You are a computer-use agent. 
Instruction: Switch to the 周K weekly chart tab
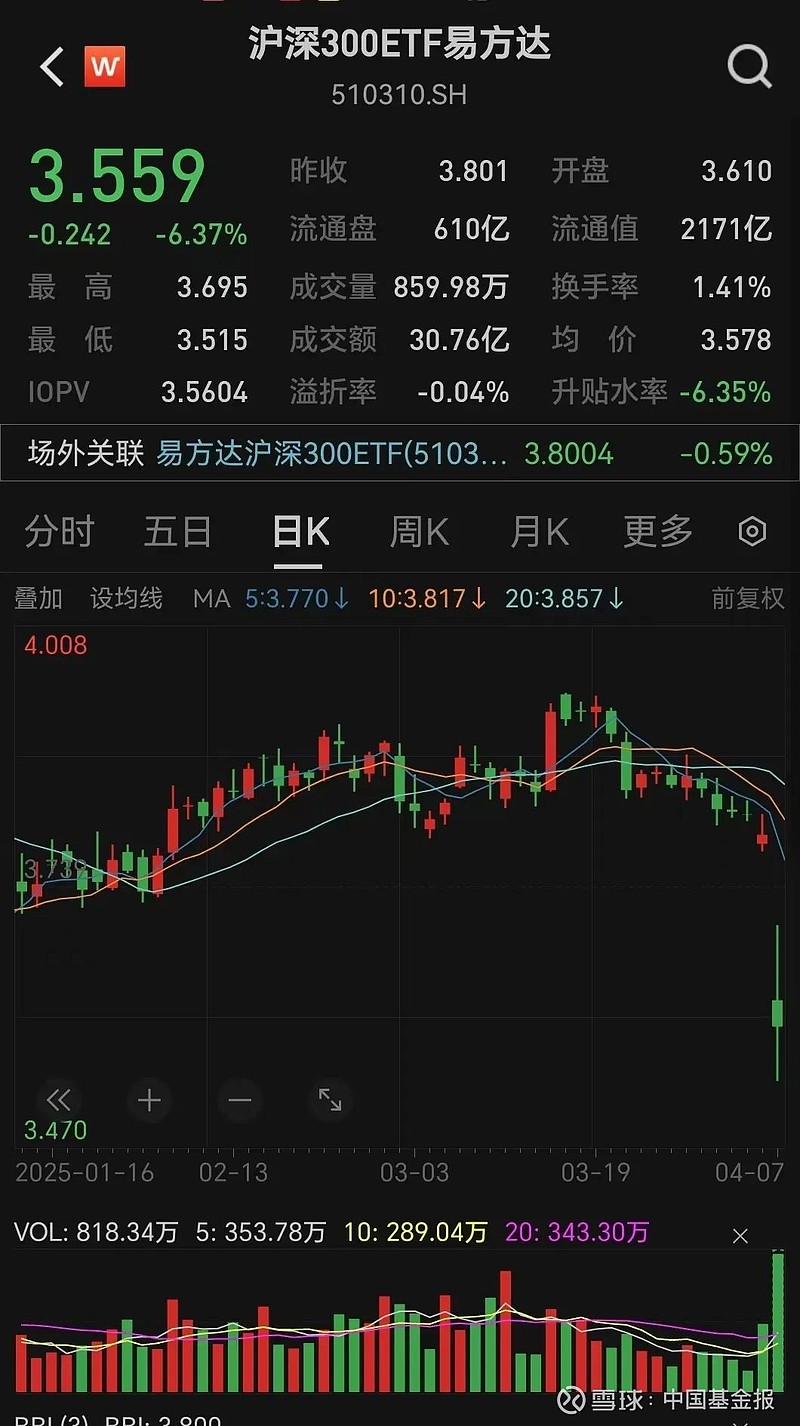pos(418,531)
